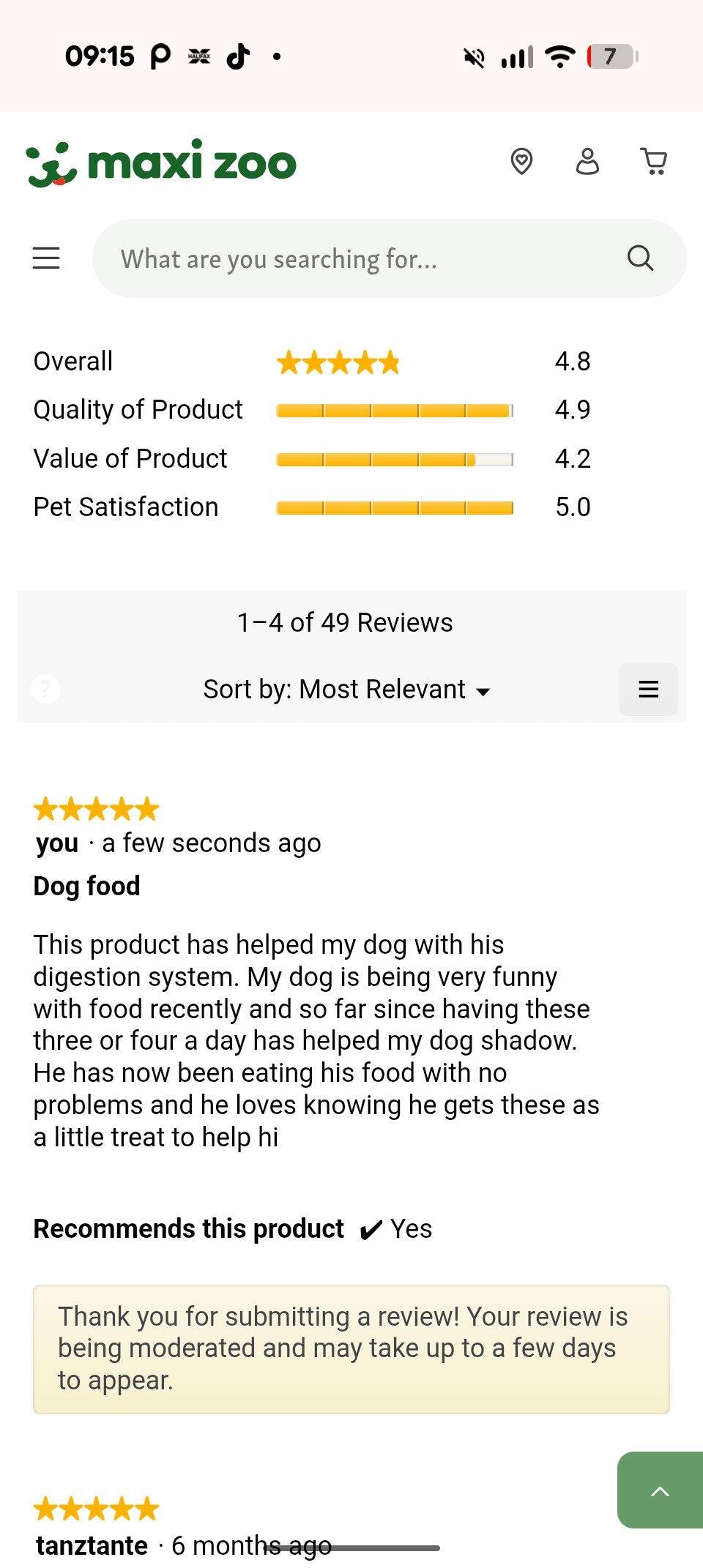Open reviewer tanztante's profile
703x1568 pixels.
[92, 1545]
